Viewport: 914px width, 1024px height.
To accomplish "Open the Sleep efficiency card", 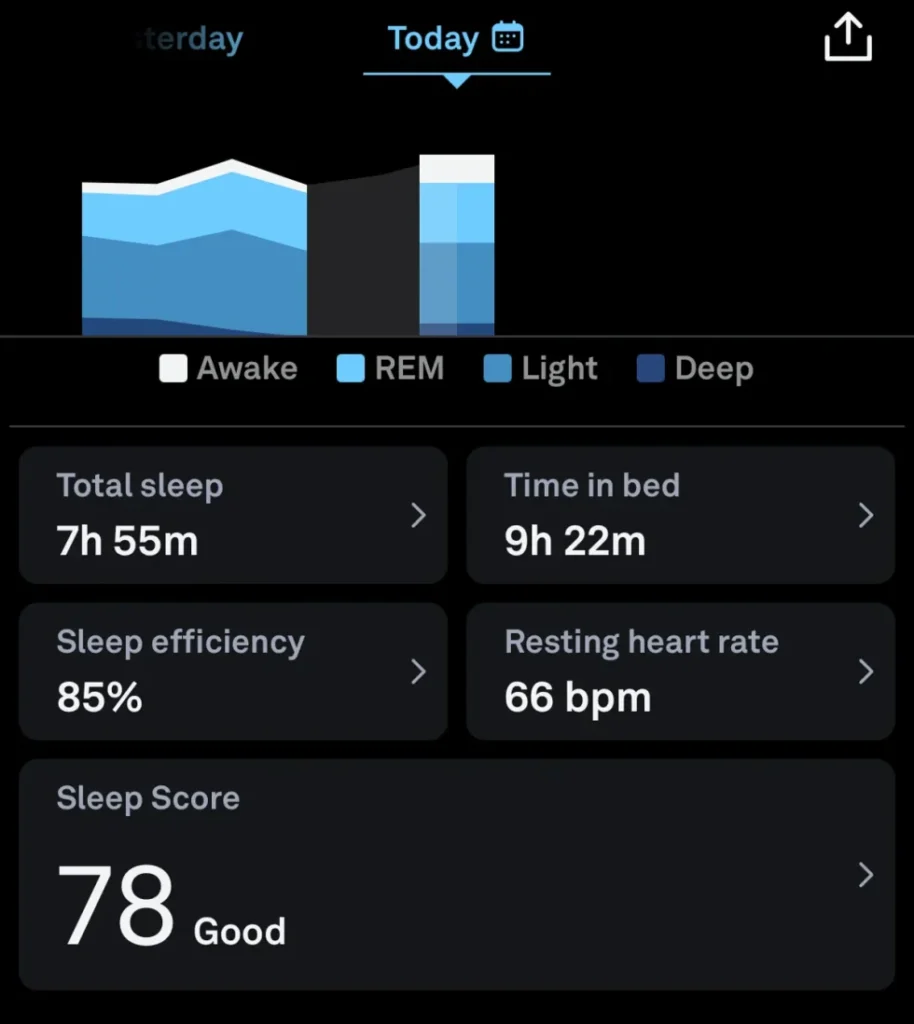I will [233, 671].
